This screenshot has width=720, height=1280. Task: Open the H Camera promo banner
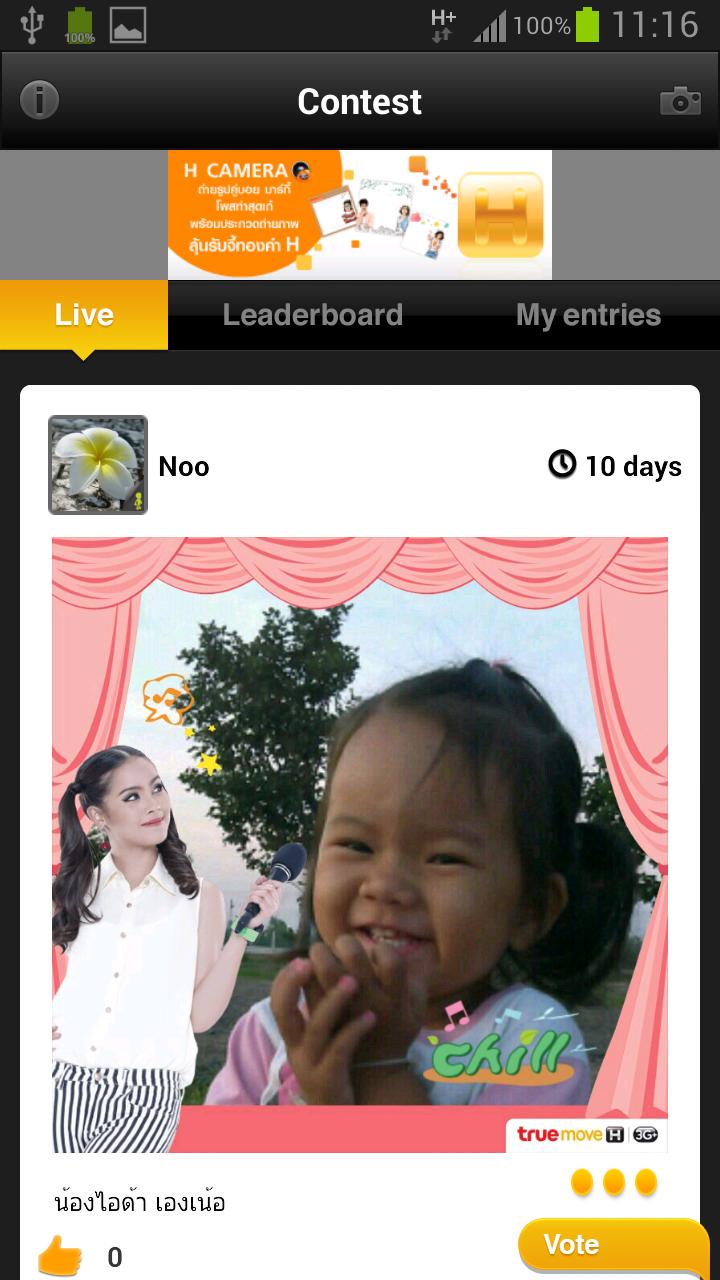(x=360, y=214)
